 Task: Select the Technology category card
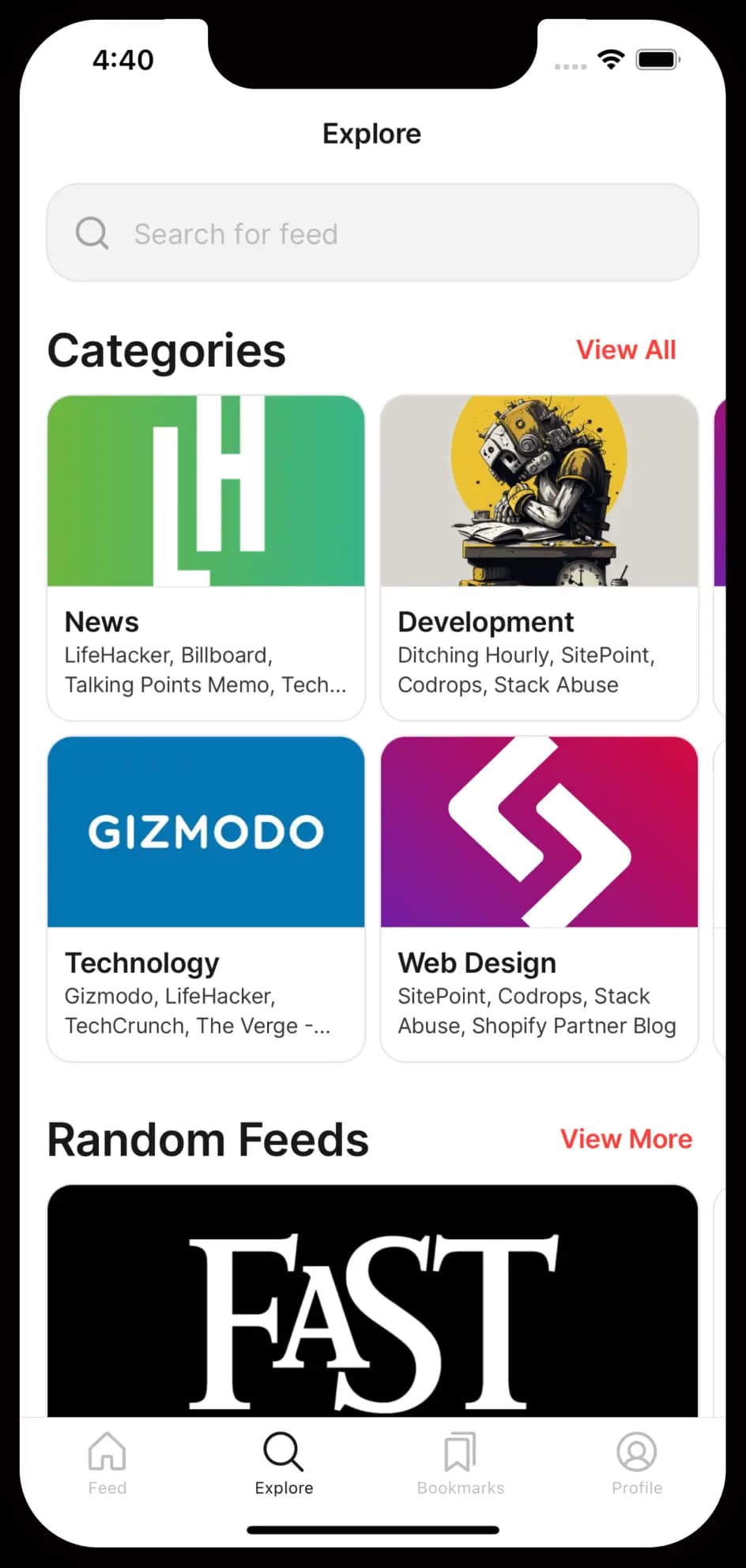point(205,899)
